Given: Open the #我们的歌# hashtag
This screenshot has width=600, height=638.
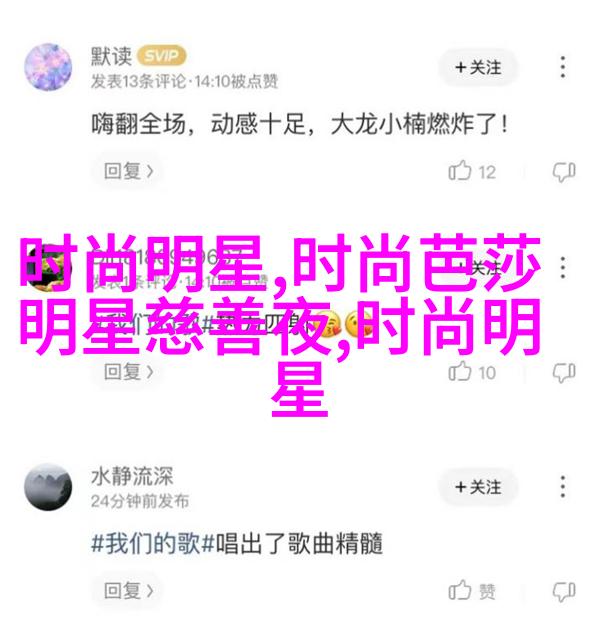Looking at the screenshot, I should click(x=147, y=544).
